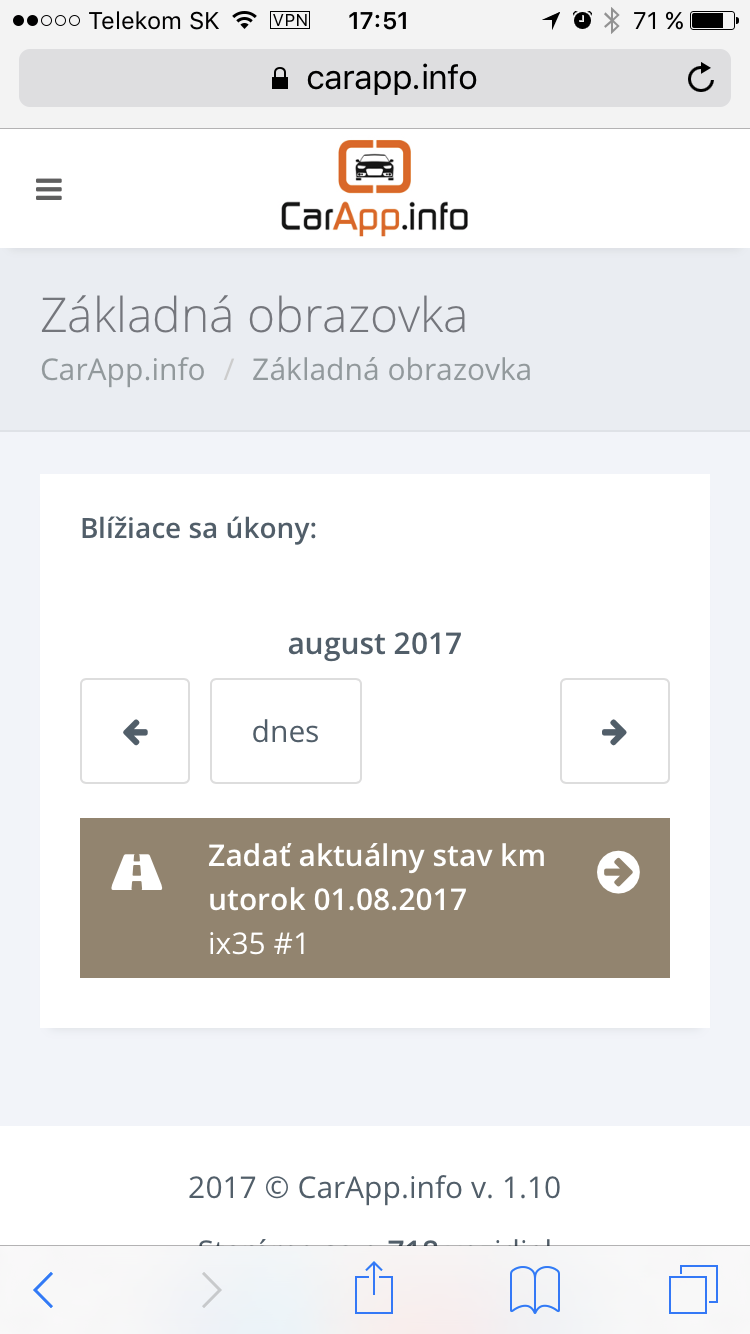This screenshot has height=1334, width=750.
Task: Go to previous month in calendar
Action: coord(135,731)
